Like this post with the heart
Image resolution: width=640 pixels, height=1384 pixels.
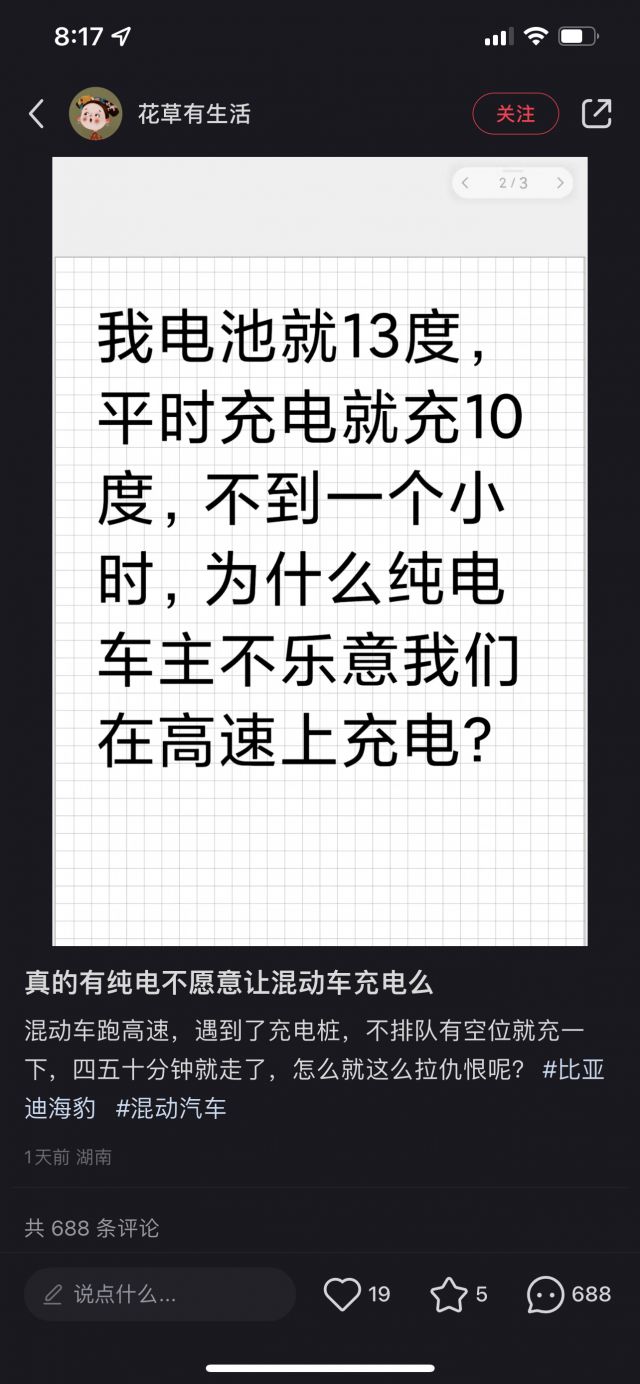pos(342,1295)
